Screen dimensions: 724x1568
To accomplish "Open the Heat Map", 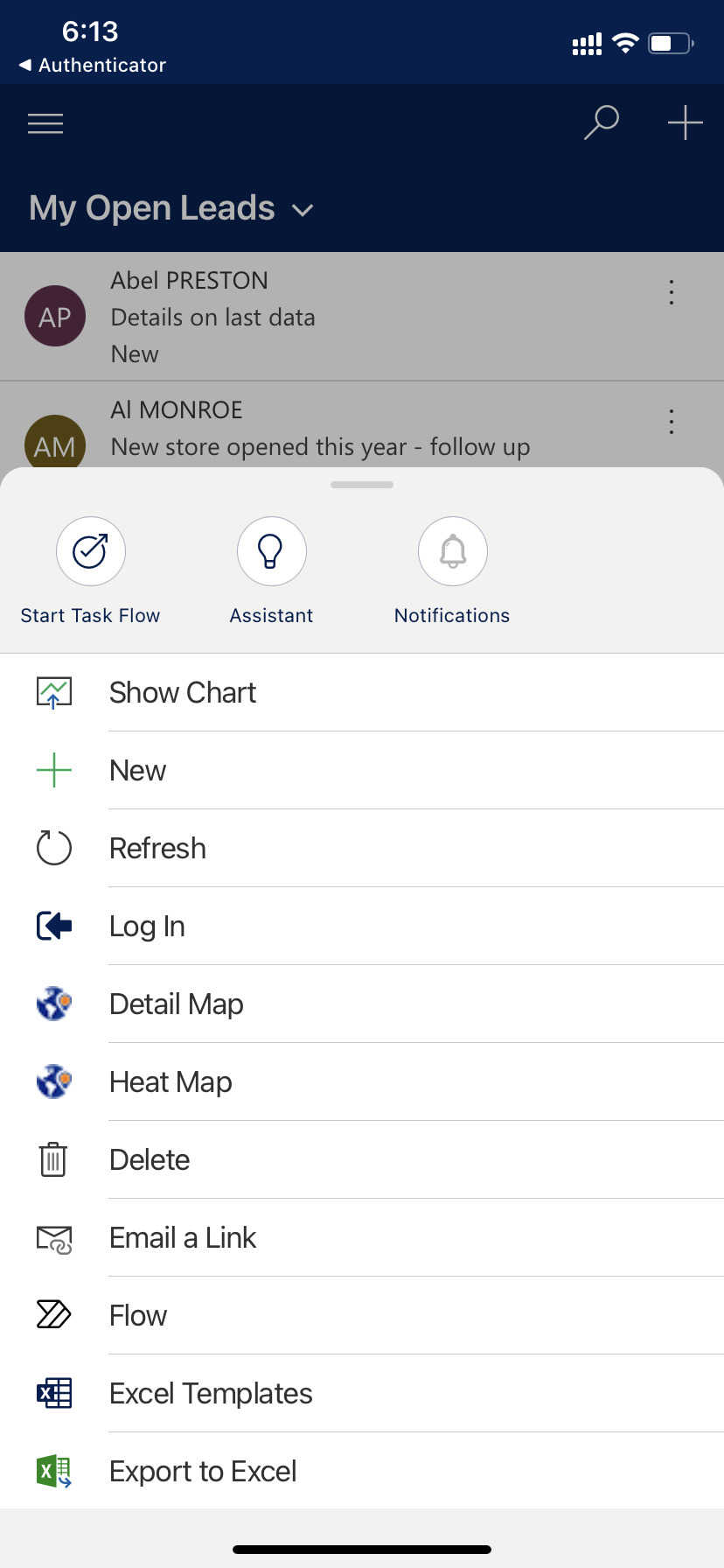I will (x=171, y=1082).
